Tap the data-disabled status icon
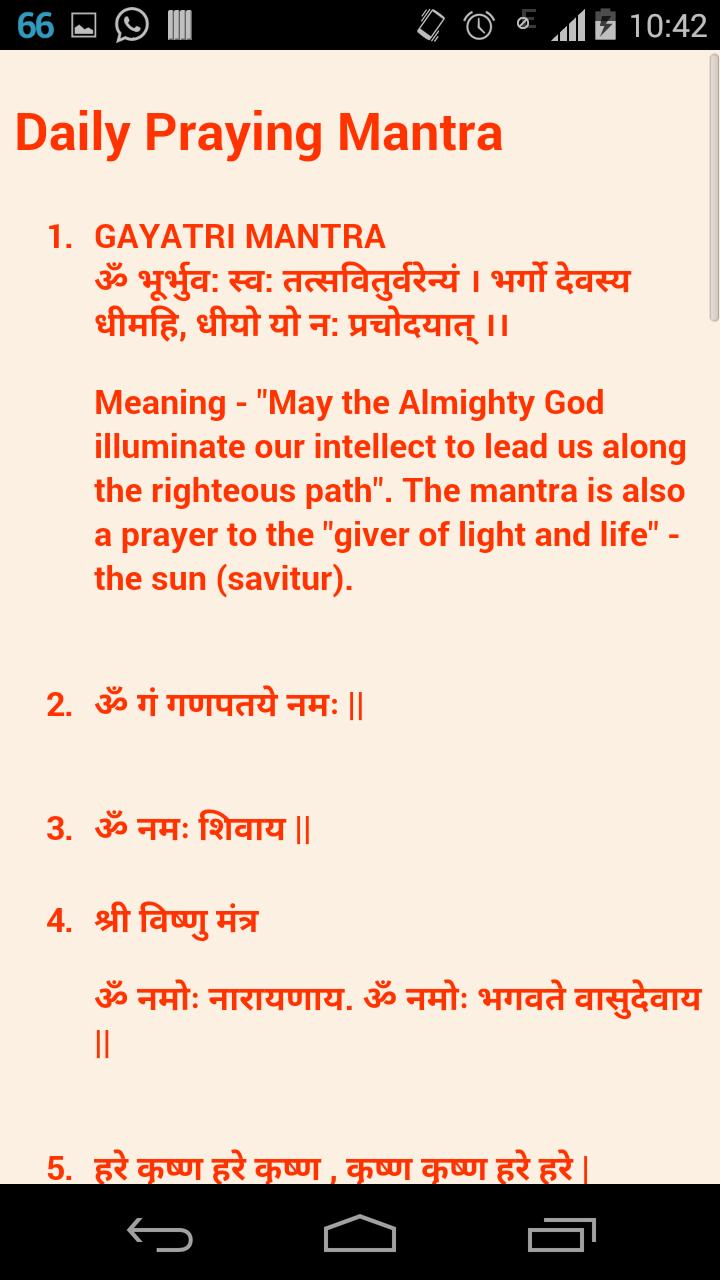The image size is (720, 1280). pos(524,25)
